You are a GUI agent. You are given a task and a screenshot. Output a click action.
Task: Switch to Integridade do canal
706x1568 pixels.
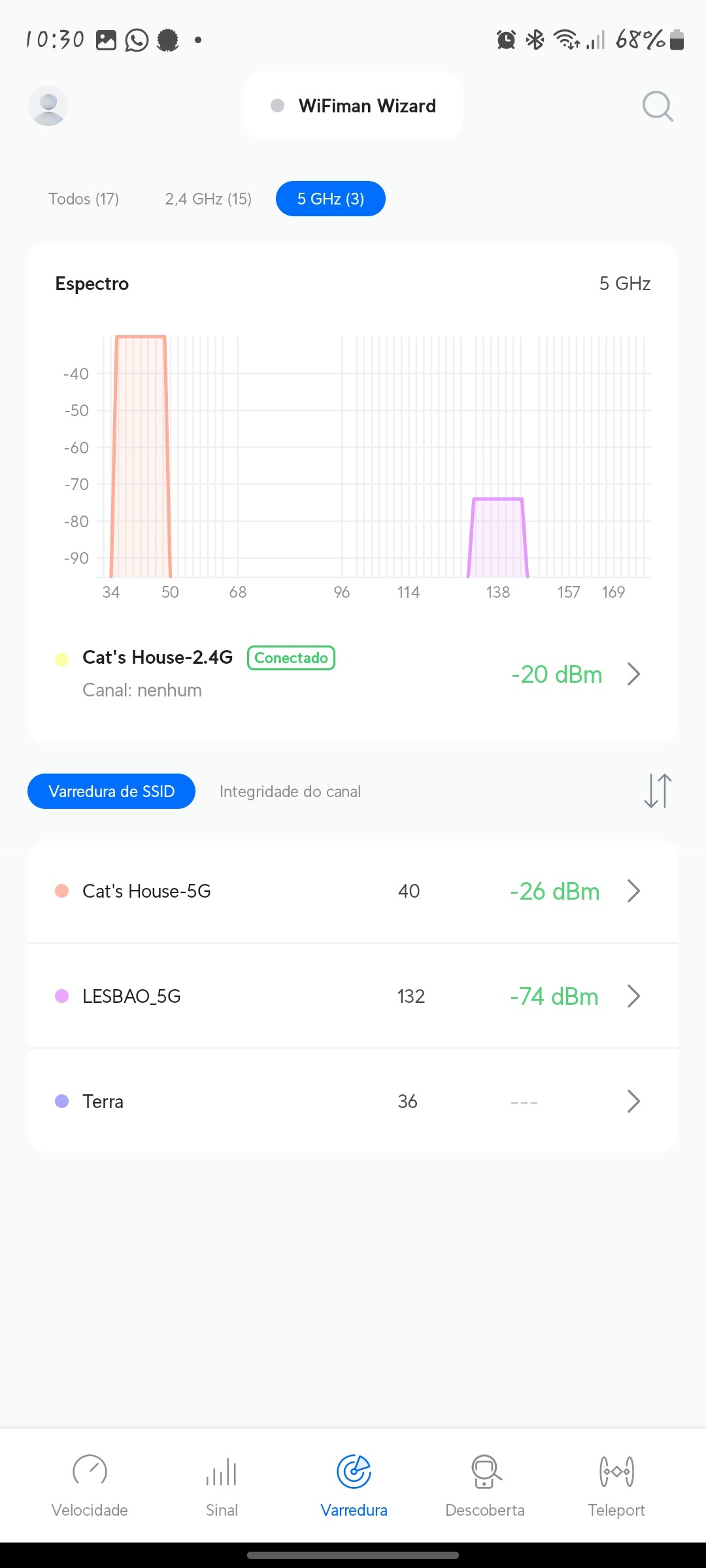(x=290, y=791)
